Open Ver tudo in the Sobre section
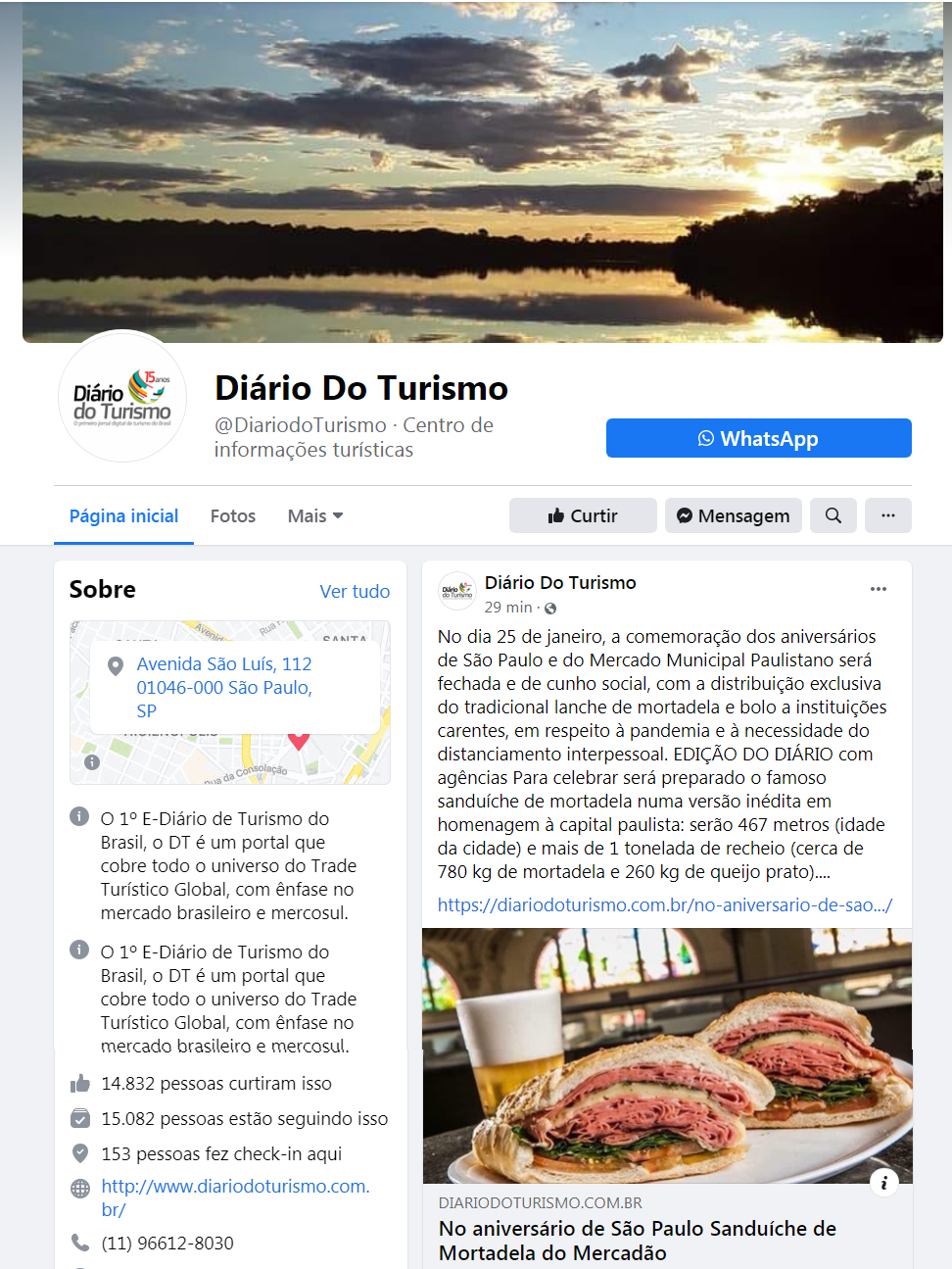952x1269 pixels. click(x=355, y=591)
